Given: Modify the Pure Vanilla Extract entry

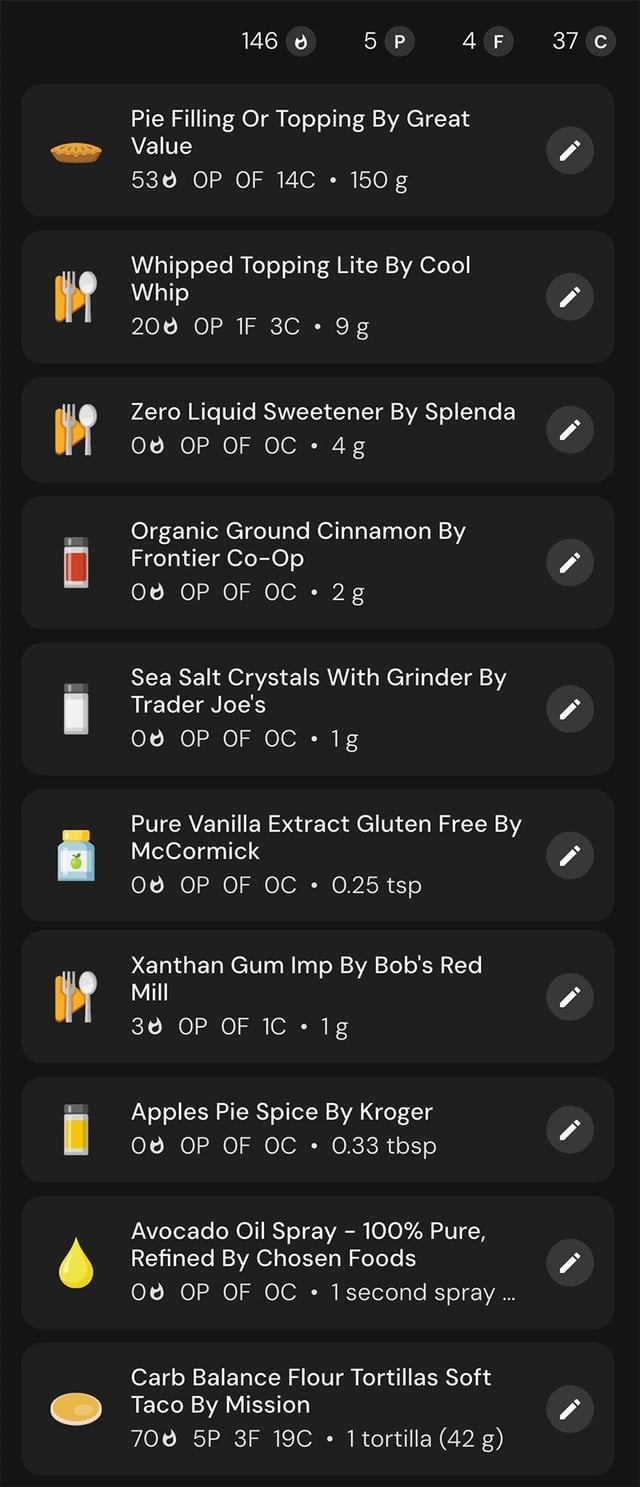Looking at the screenshot, I should click(x=570, y=856).
